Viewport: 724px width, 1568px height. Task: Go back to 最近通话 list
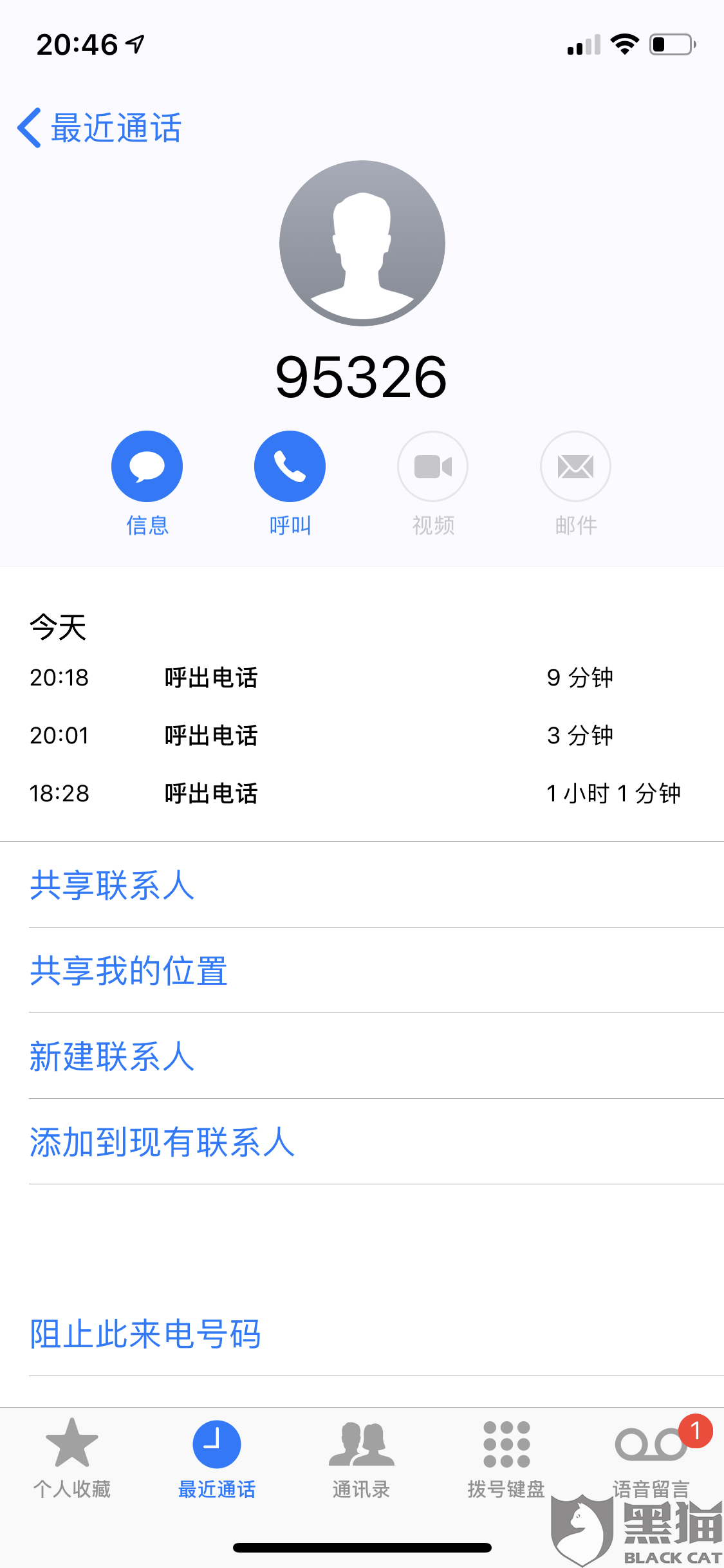pyautogui.click(x=100, y=127)
